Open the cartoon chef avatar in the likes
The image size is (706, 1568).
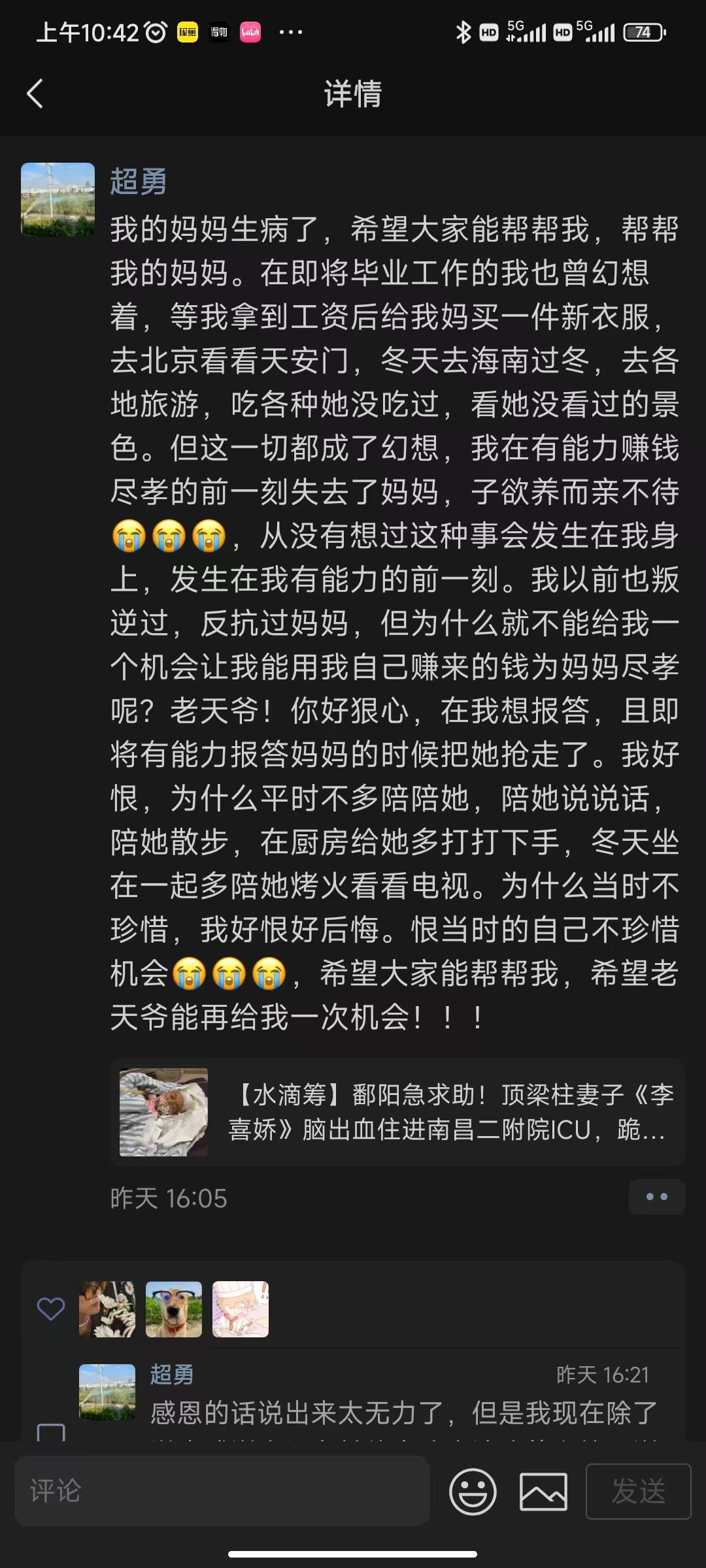pos(241,1309)
